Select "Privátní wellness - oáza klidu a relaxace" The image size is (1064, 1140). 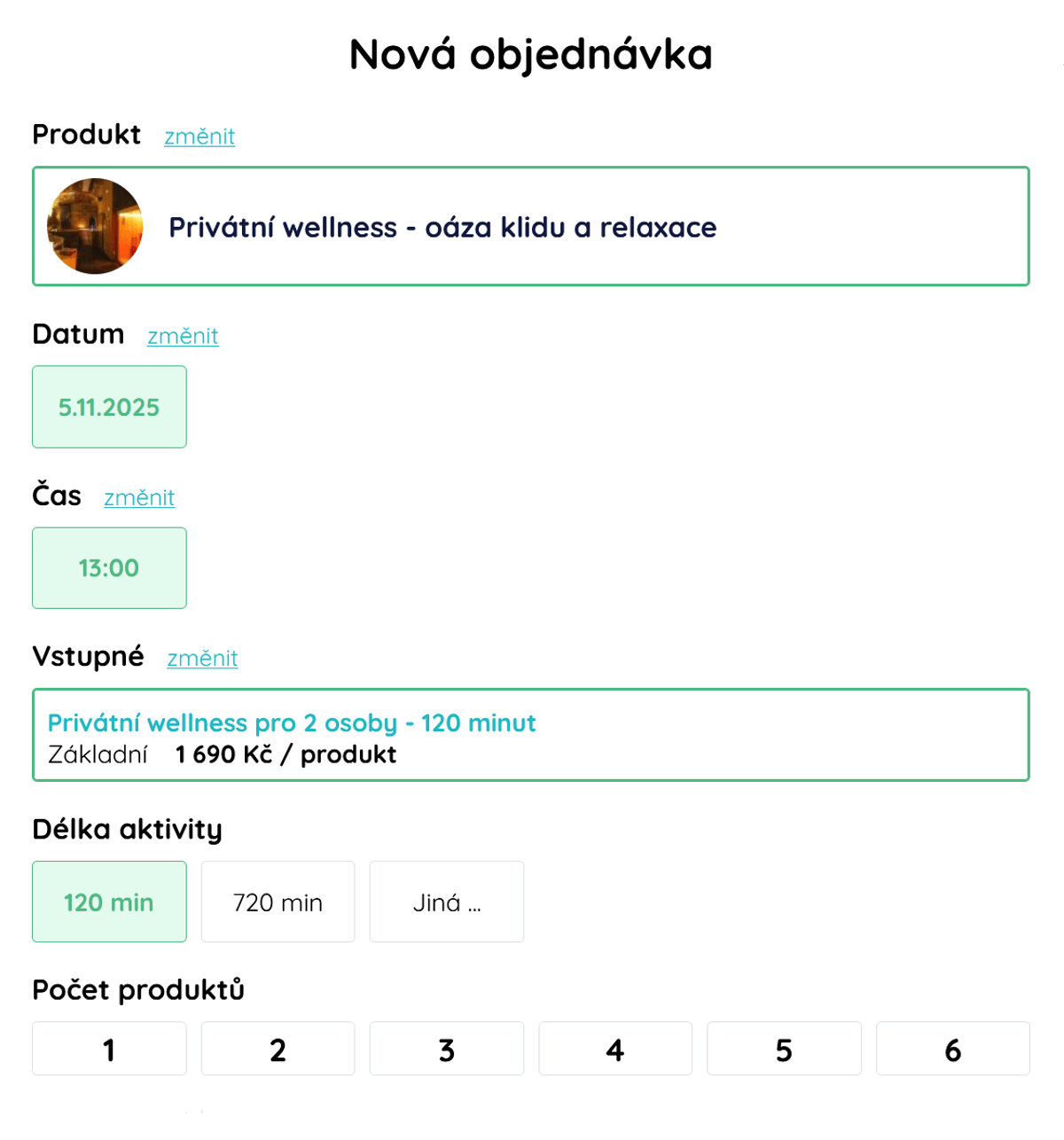tap(443, 227)
